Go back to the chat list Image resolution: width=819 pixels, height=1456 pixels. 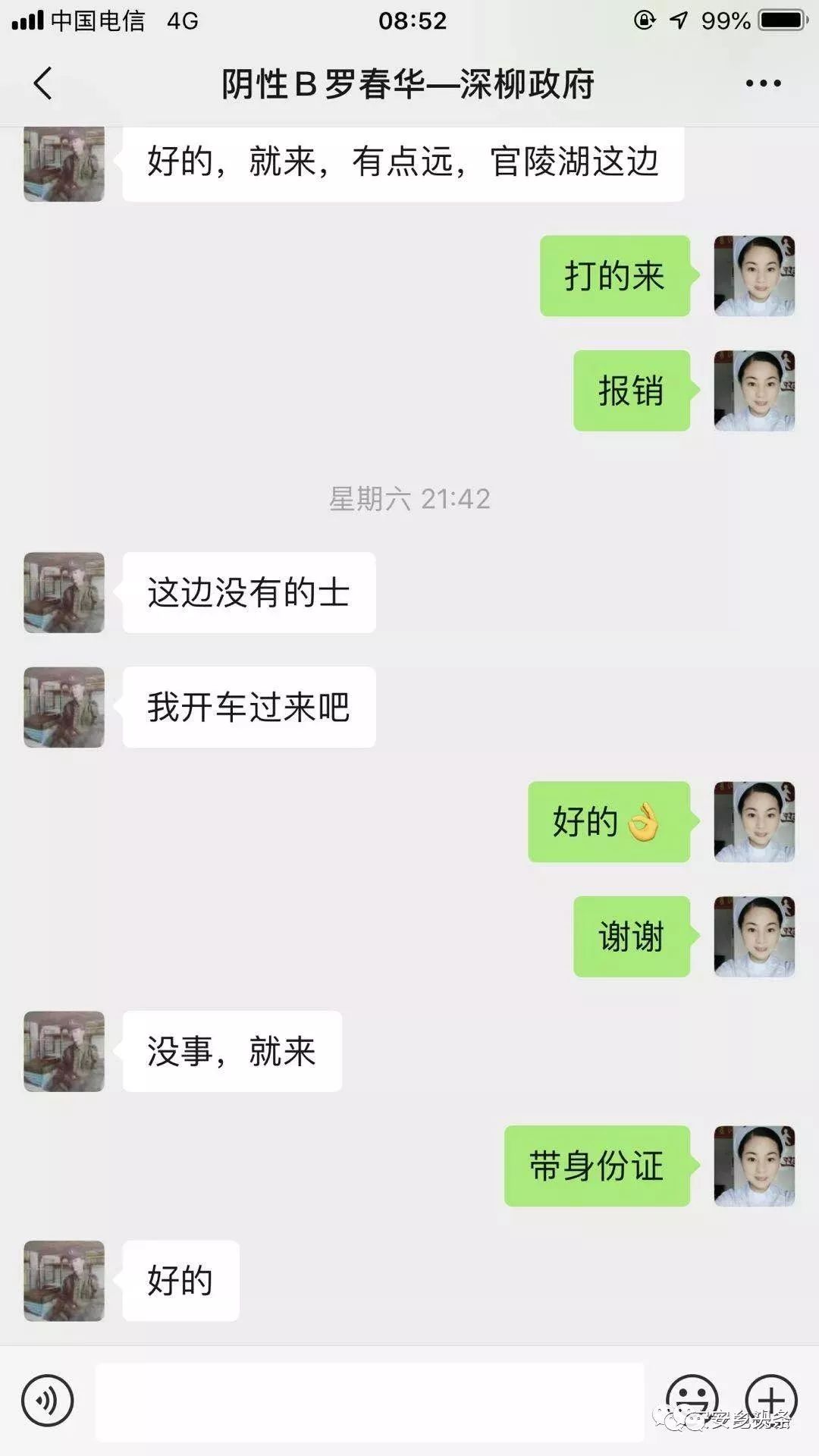pos(43,83)
